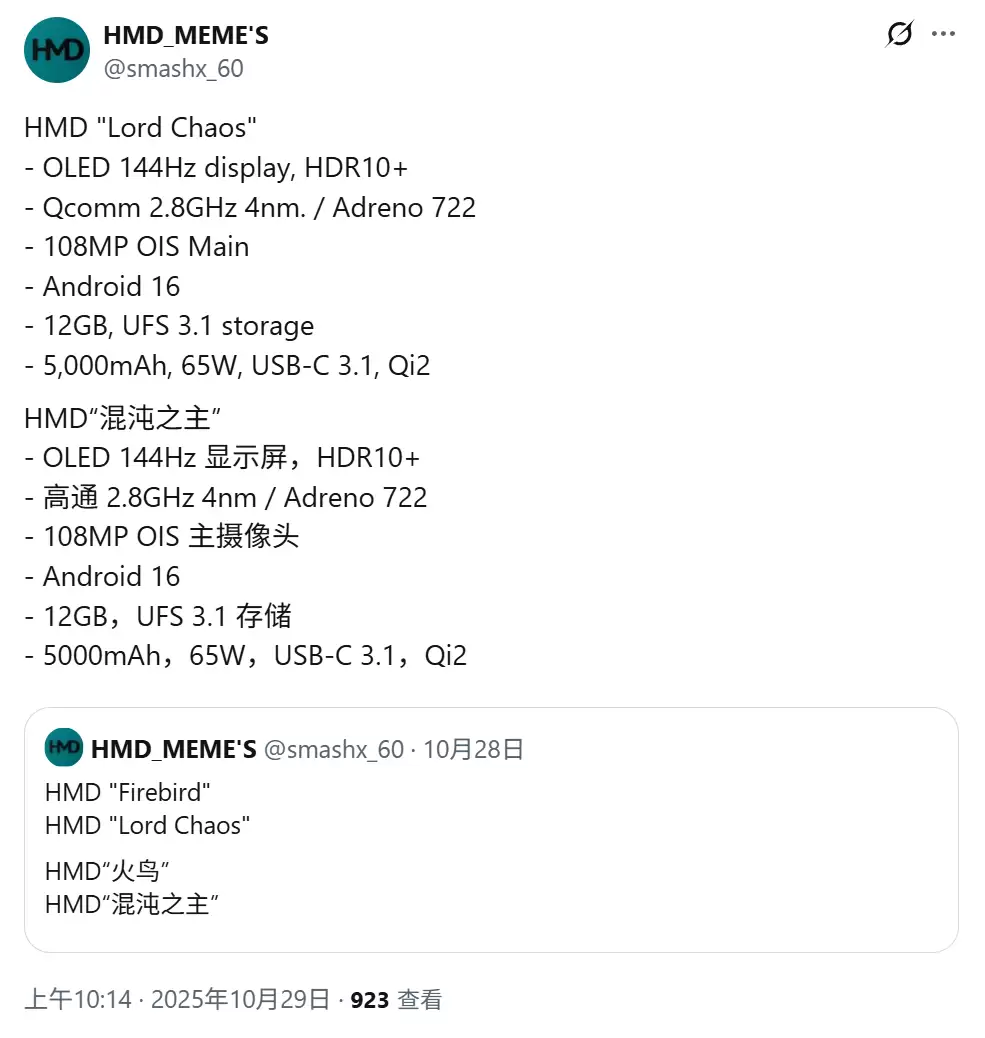Open the Grok analysis icon
Screen dimensions: 985x1038
pyautogui.click(x=899, y=33)
